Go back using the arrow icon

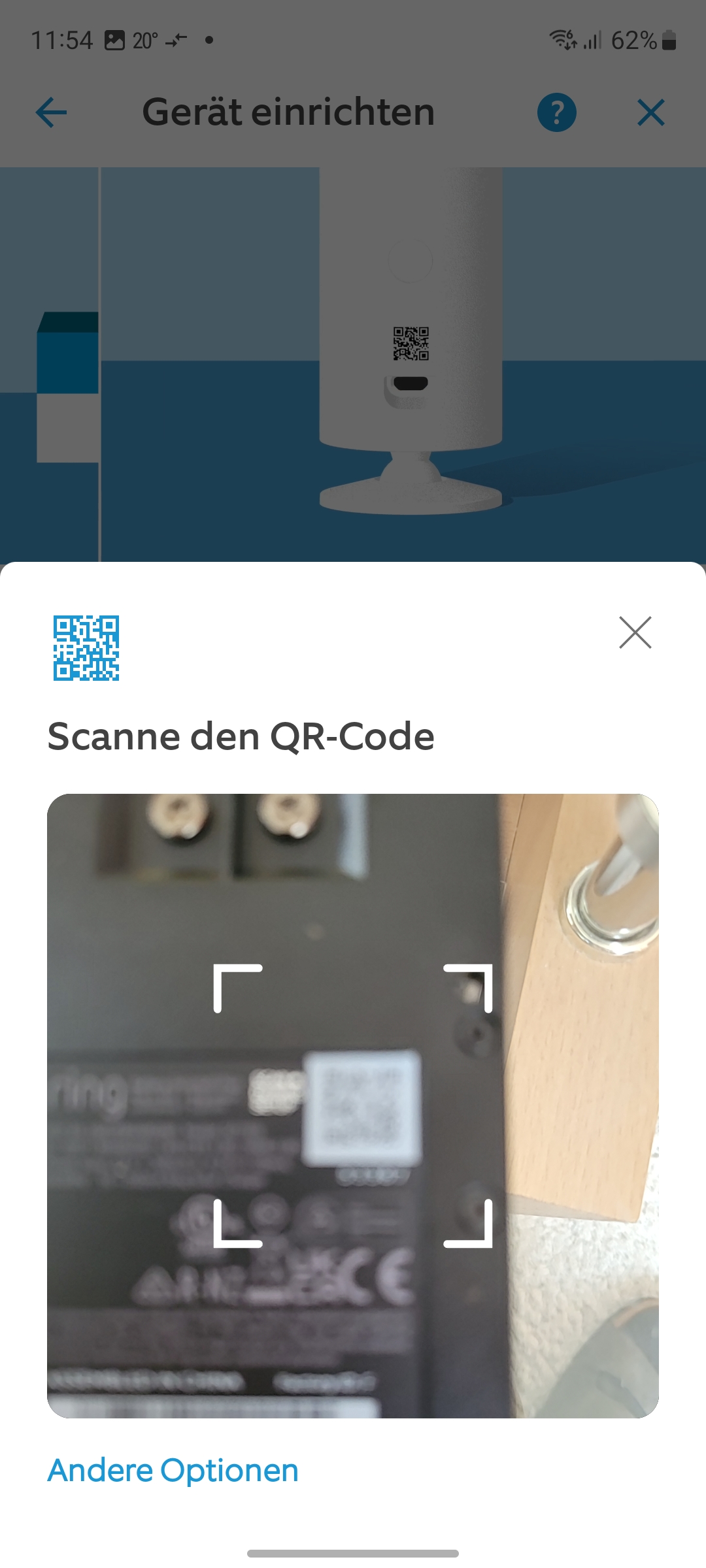(x=51, y=112)
